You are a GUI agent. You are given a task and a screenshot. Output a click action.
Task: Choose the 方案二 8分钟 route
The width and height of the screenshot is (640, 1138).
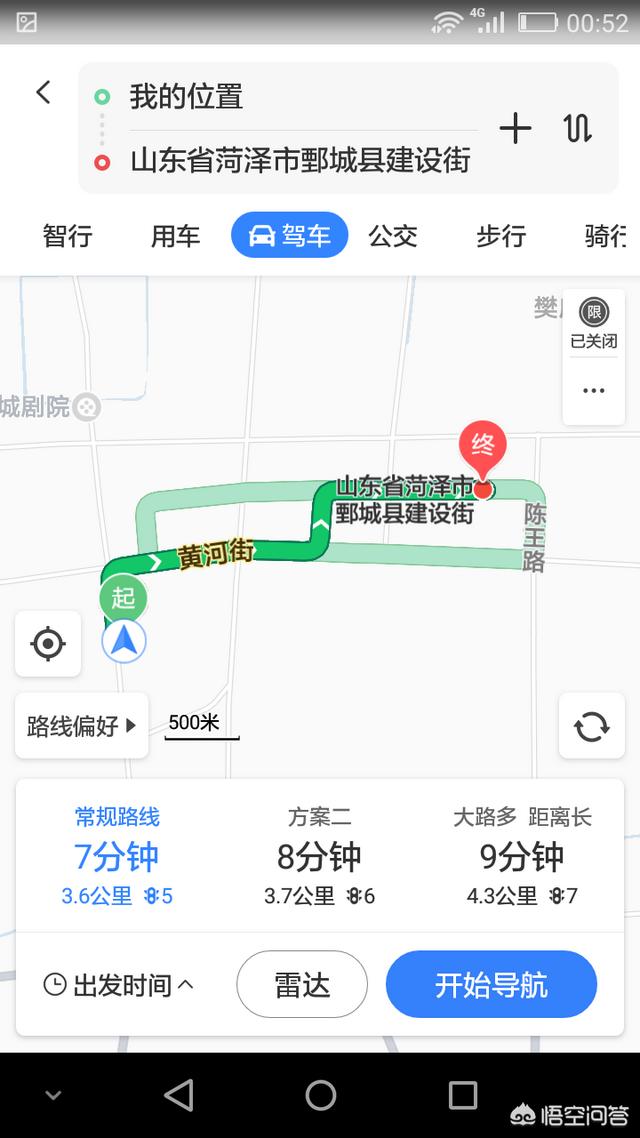[319, 856]
